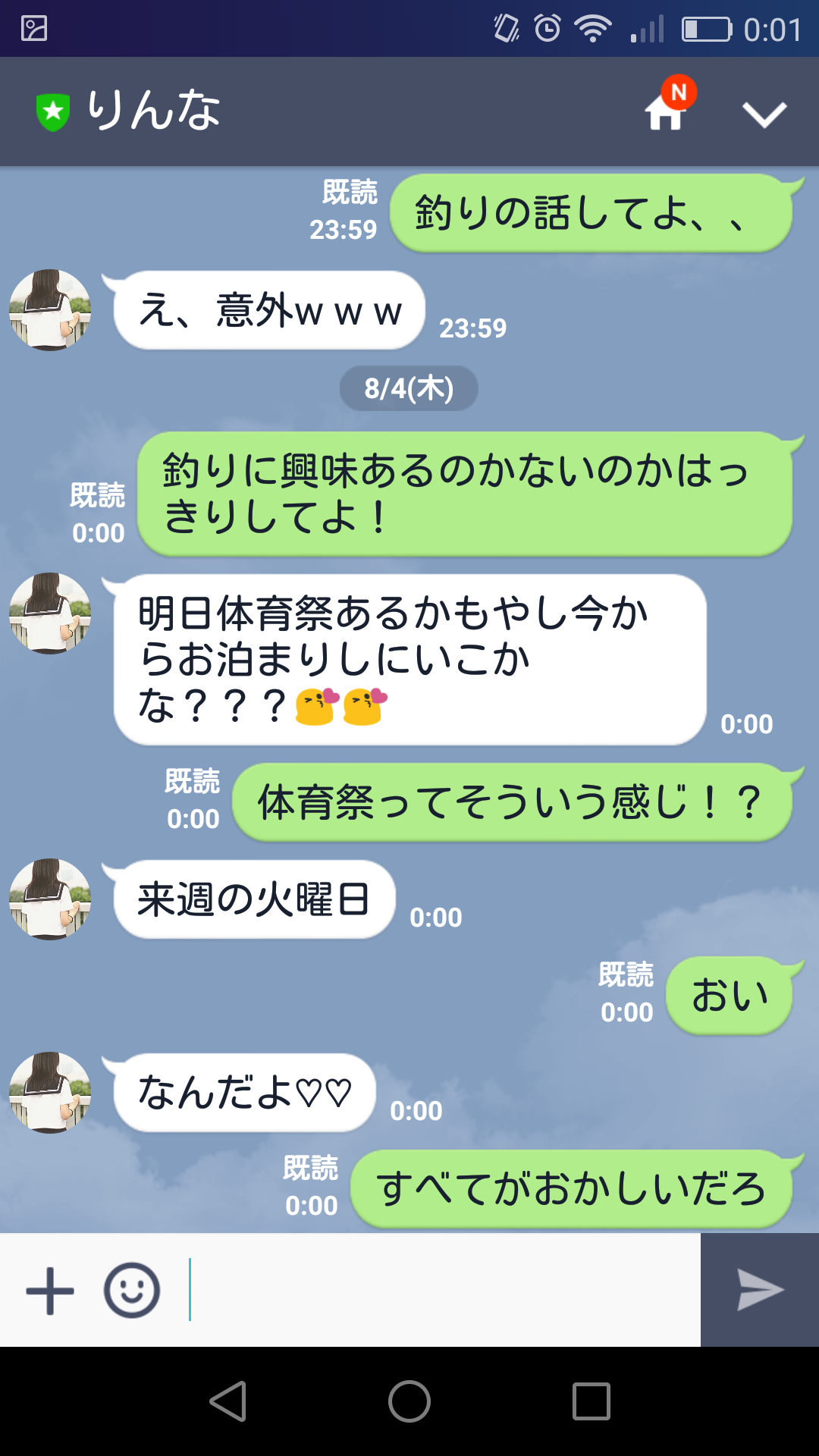
Task: Open the plus attachment menu
Action: point(50,1290)
